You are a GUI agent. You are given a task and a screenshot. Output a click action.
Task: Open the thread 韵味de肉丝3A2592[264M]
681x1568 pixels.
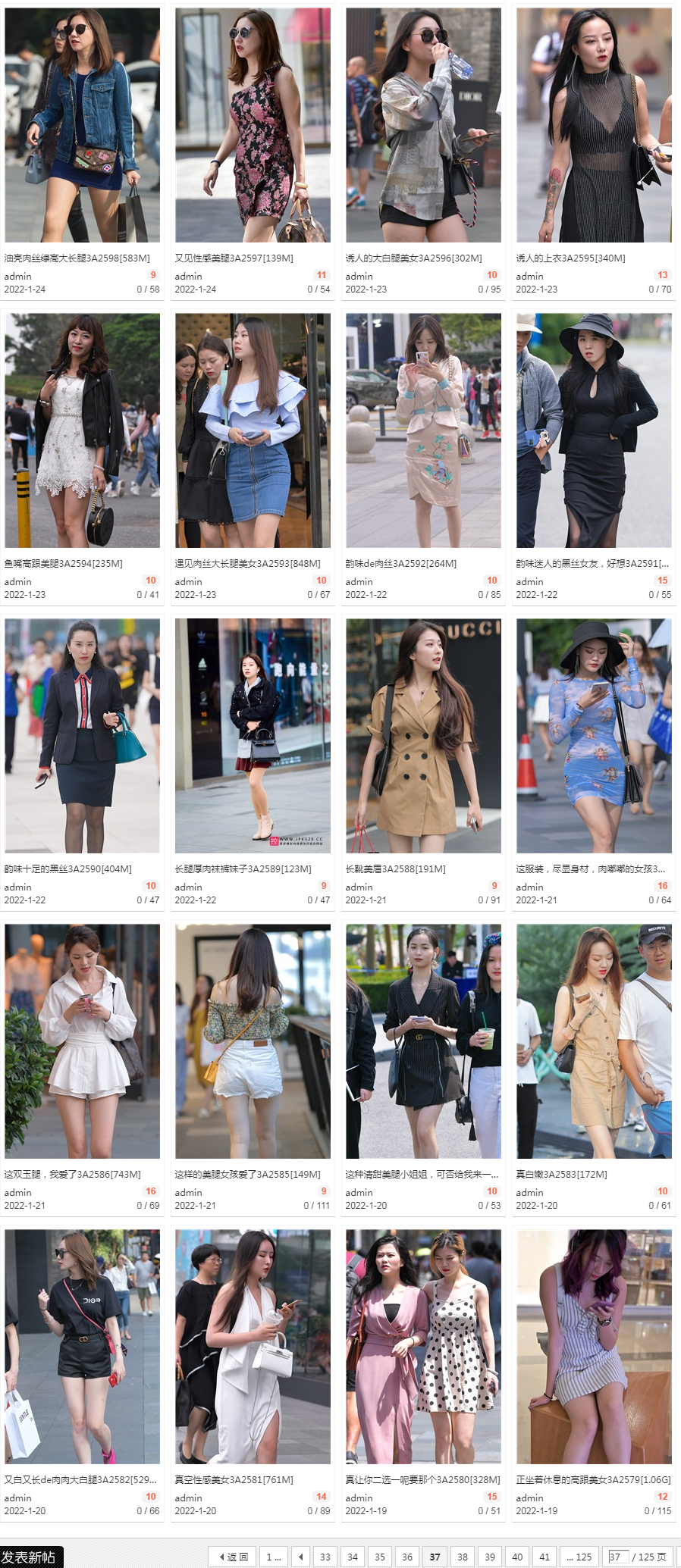400,563
